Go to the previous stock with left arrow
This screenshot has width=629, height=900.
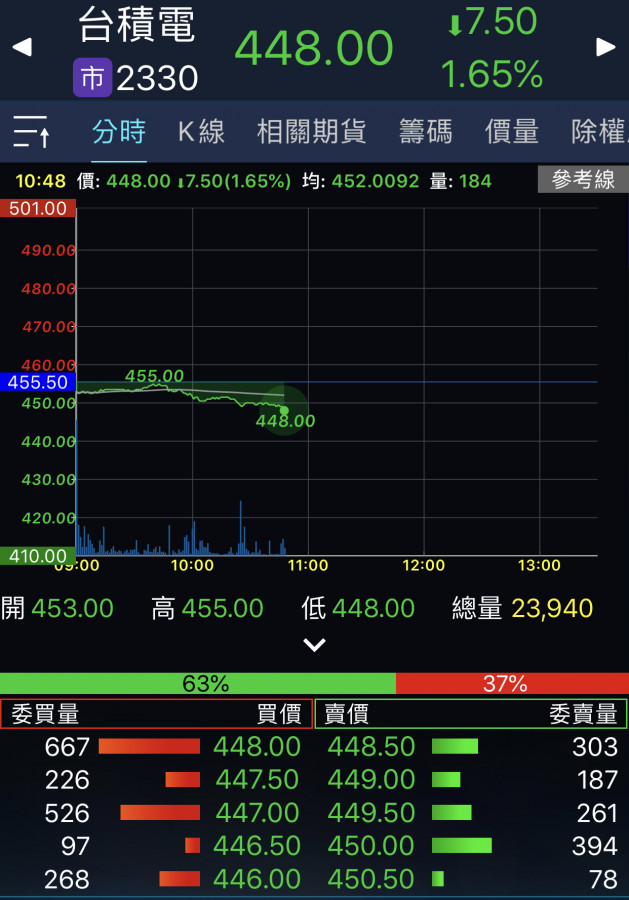tap(21, 47)
